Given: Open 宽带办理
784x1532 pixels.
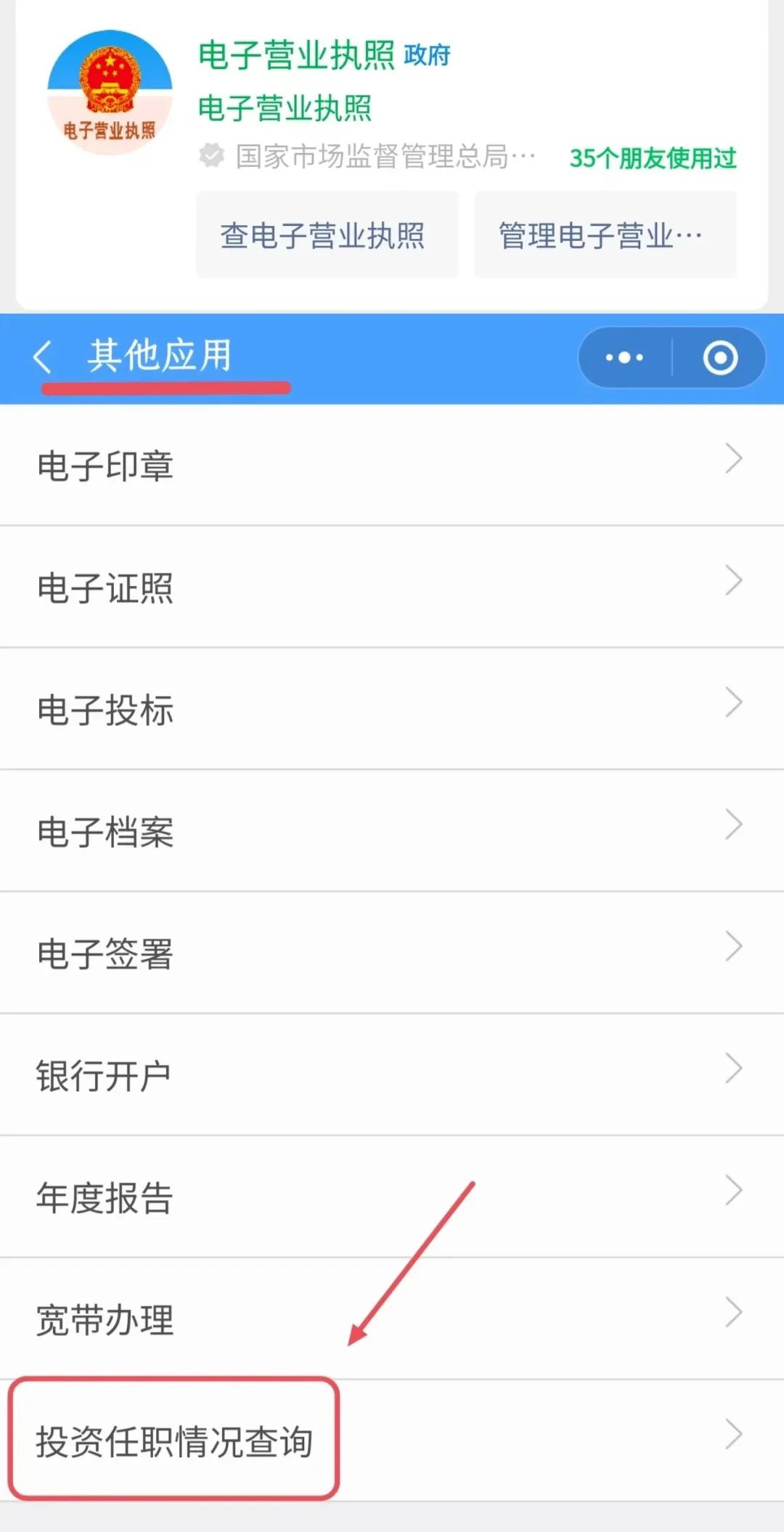Looking at the screenshot, I should coord(105,1321).
